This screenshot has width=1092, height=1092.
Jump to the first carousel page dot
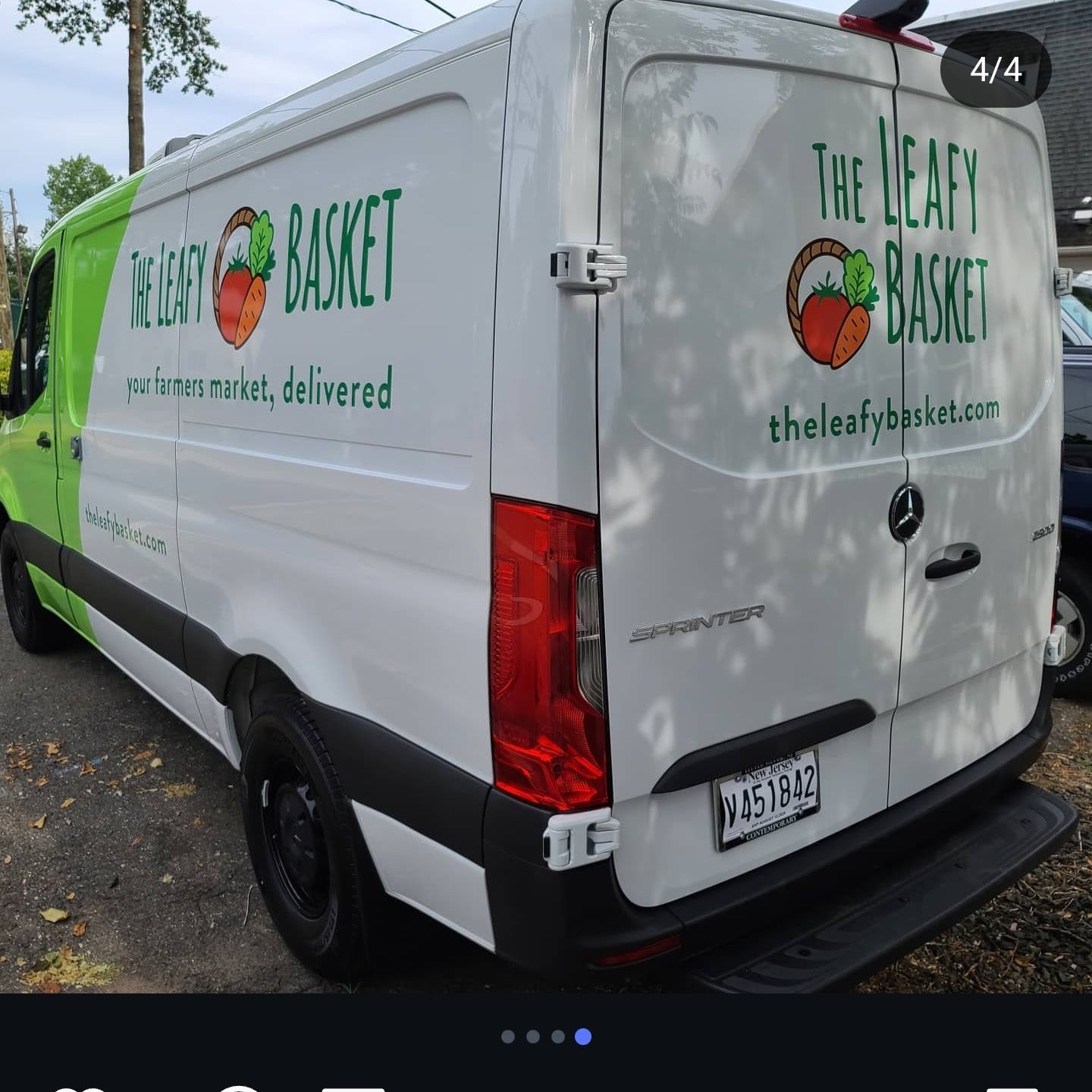coord(508,1037)
